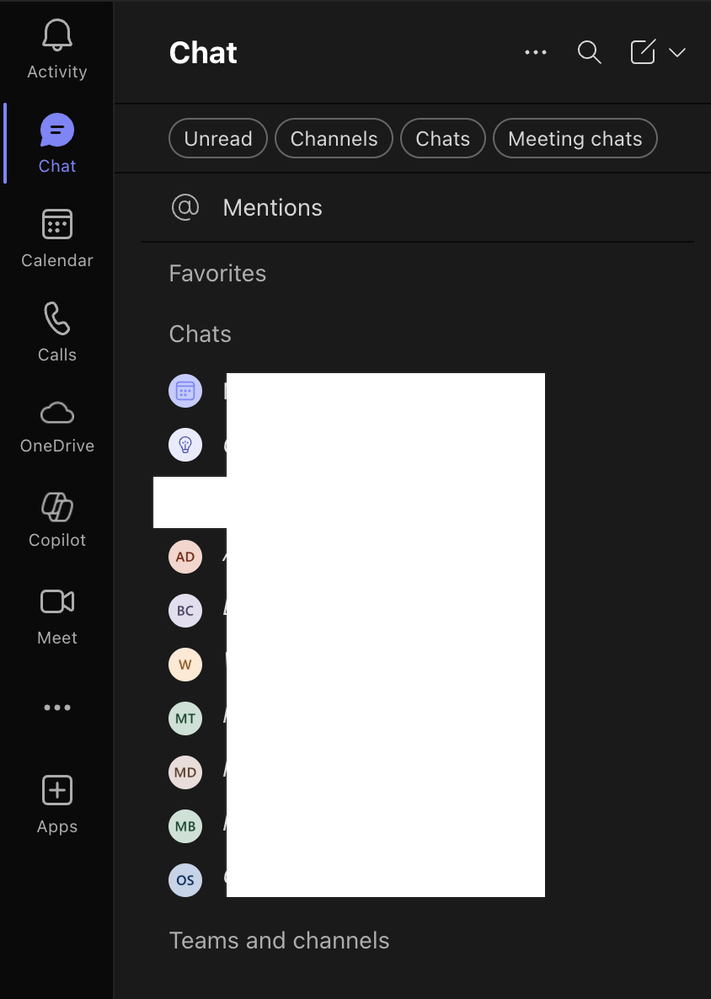Open the Meet section
The image size is (711, 999).
[x=57, y=614]
